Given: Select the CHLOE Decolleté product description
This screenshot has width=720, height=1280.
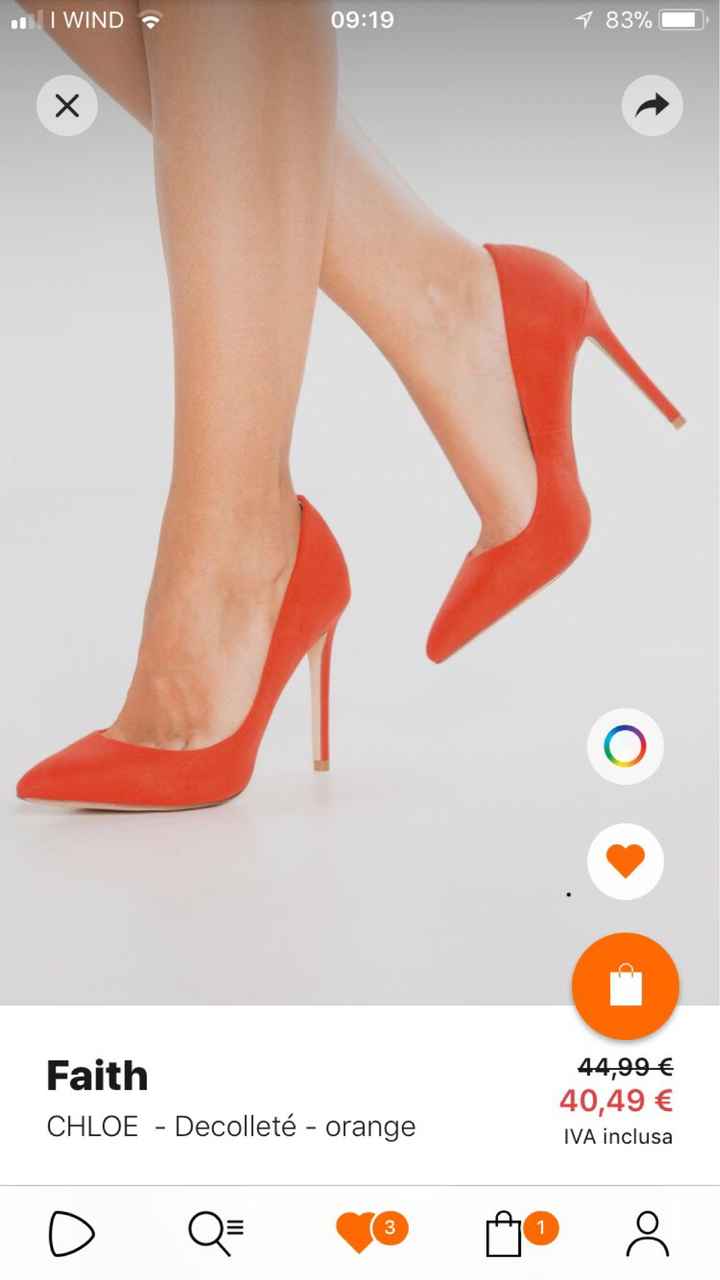Looking at the screenshot, I should click(231, 1126).
